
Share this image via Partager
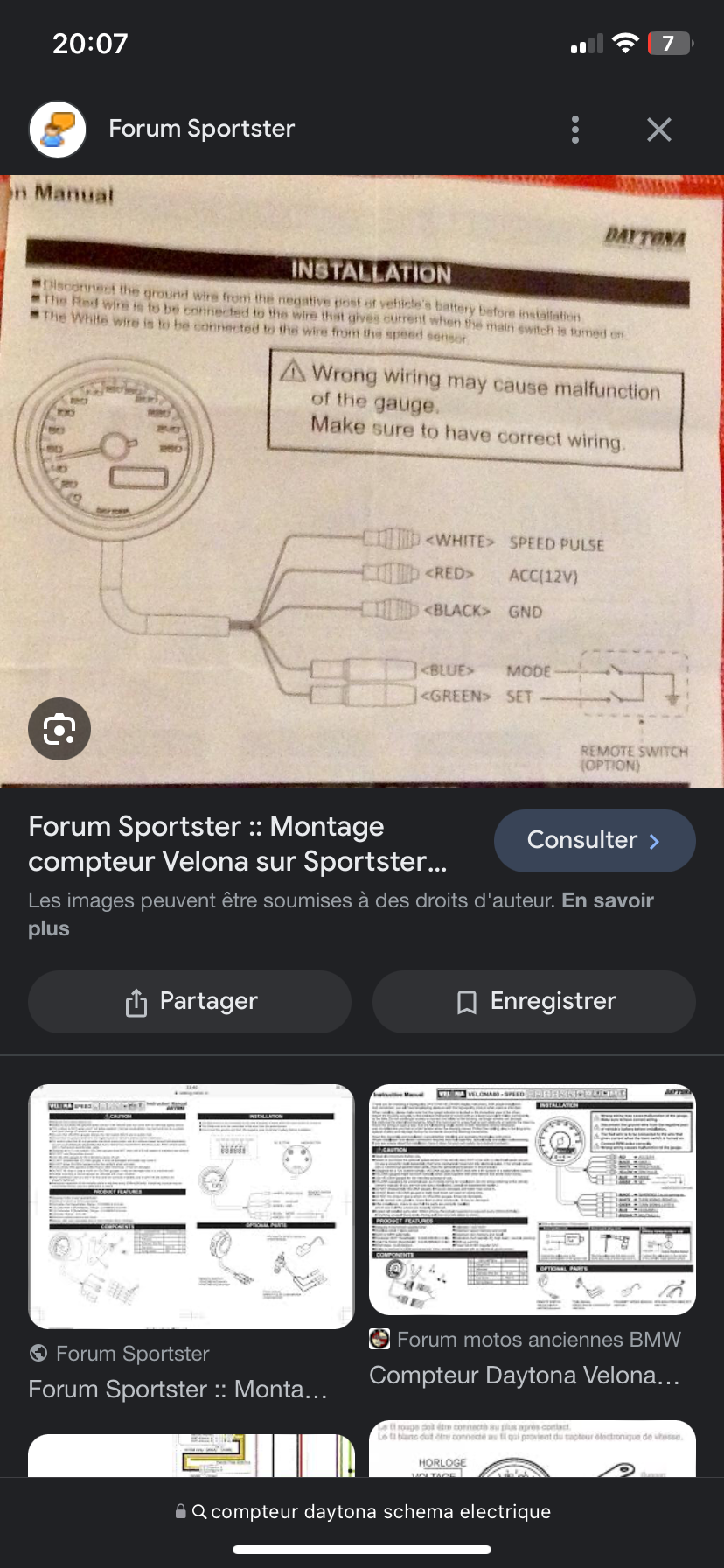(x=190, y=1001)
